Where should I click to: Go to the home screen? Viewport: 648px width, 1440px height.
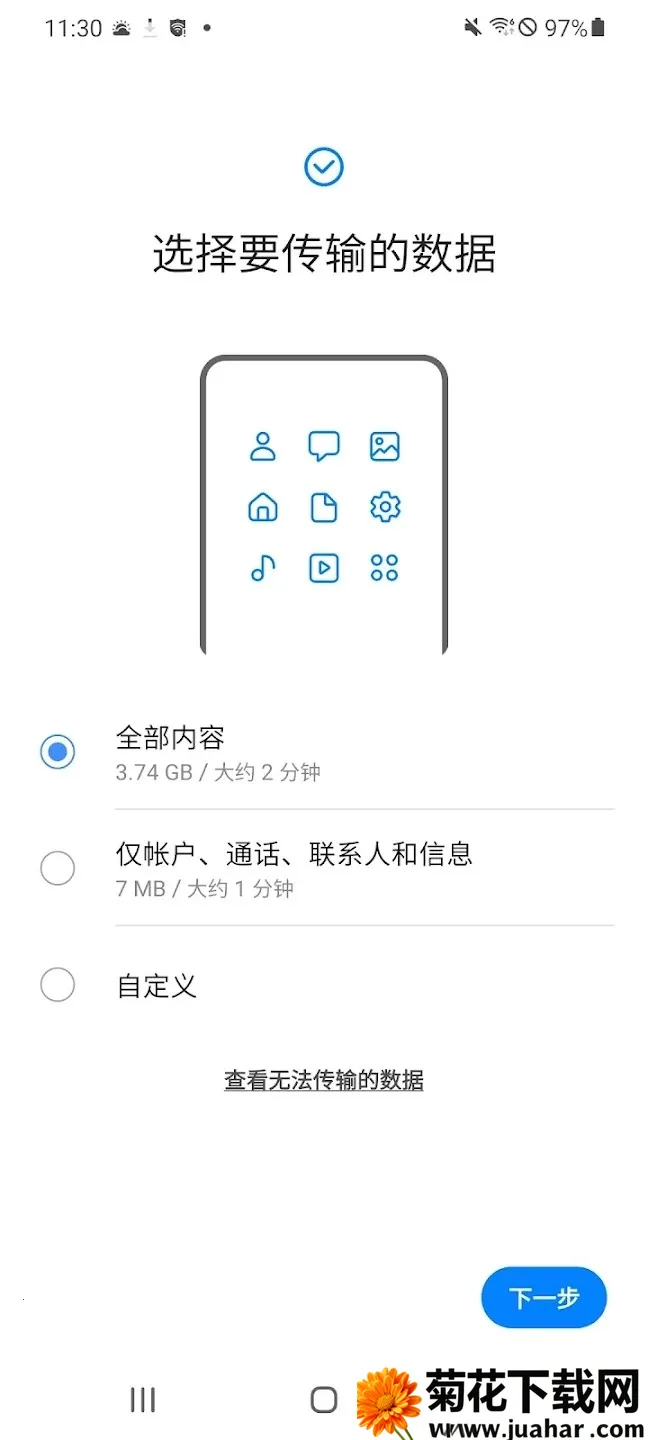324,1400
